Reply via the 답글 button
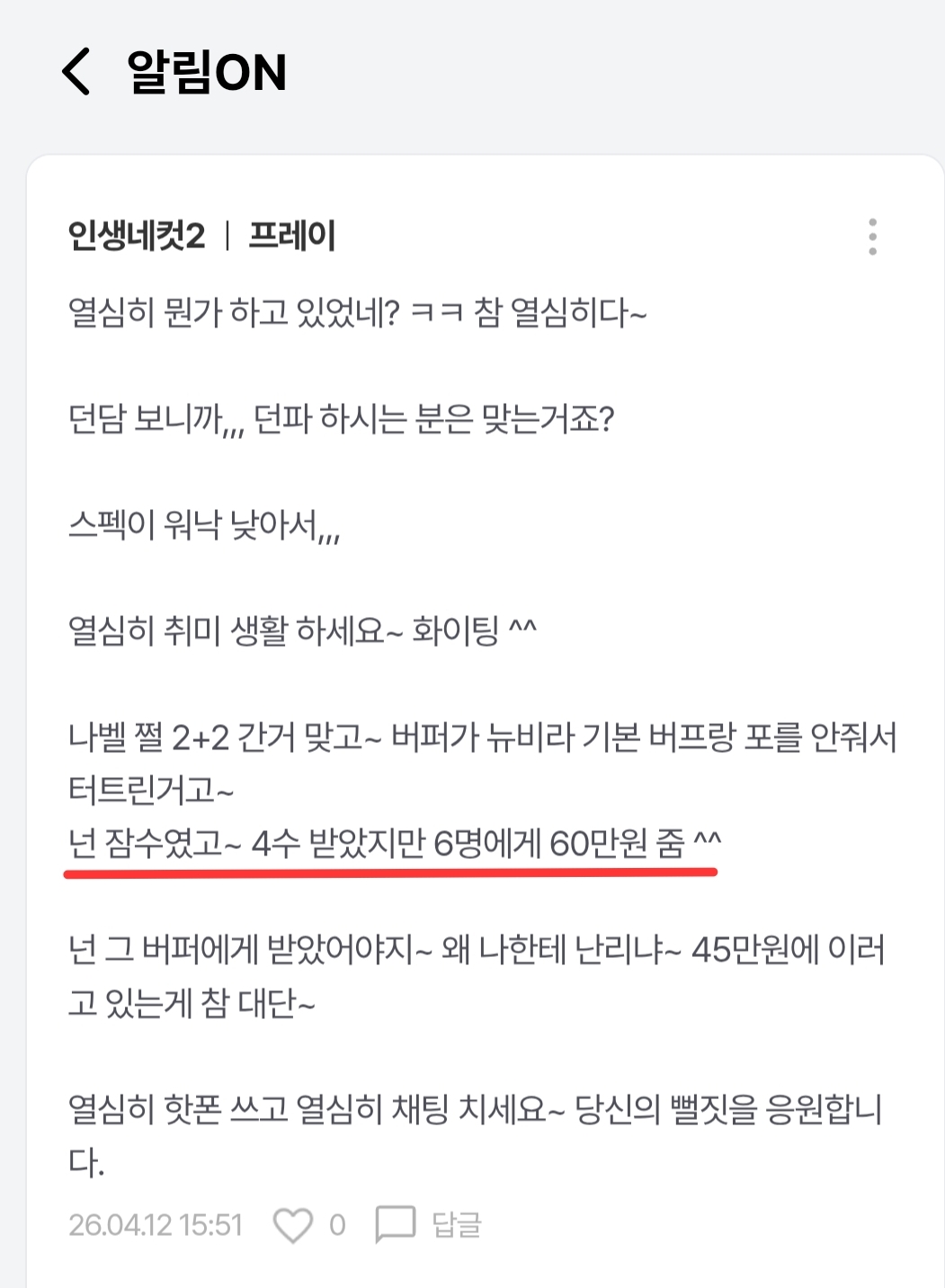 pos(429,1224)
